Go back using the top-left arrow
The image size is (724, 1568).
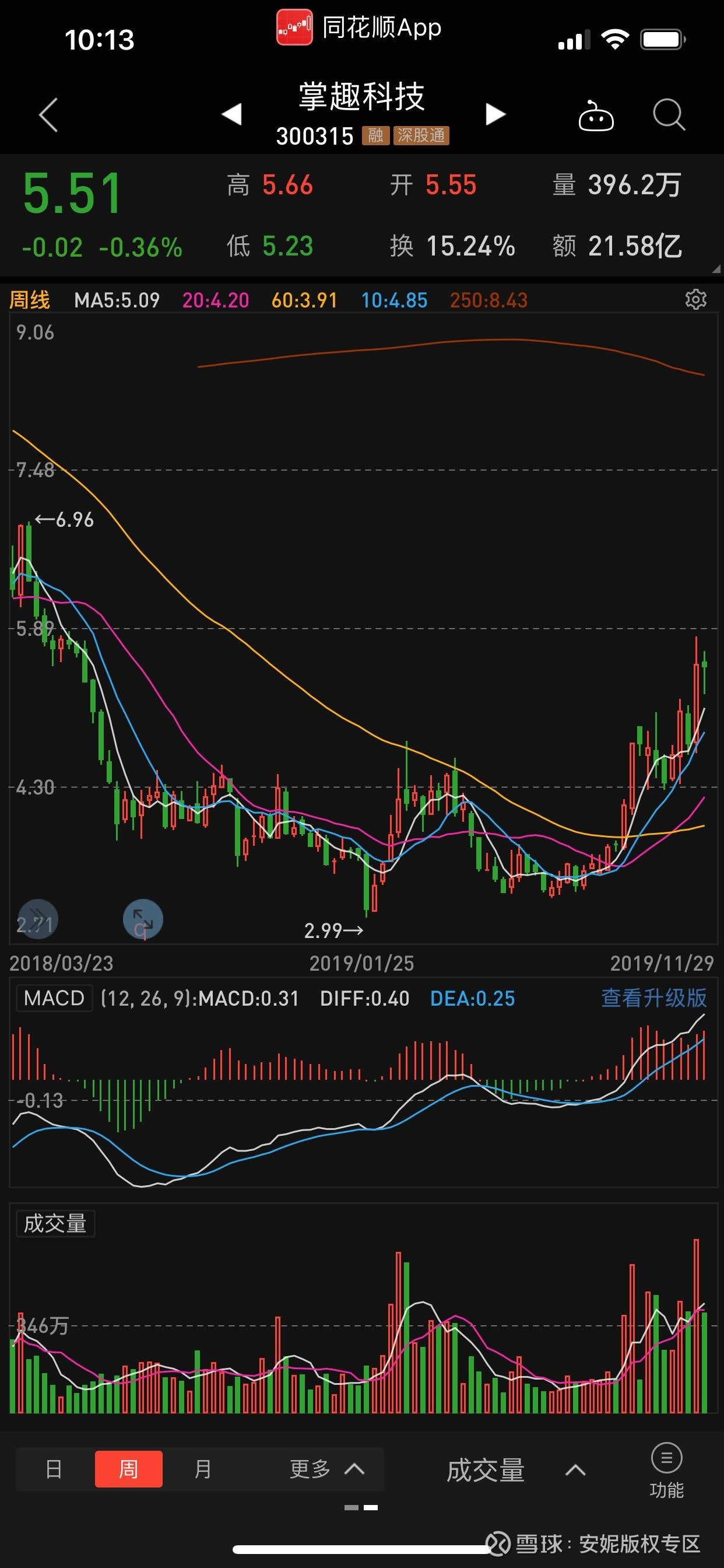(x=48, y=114)
